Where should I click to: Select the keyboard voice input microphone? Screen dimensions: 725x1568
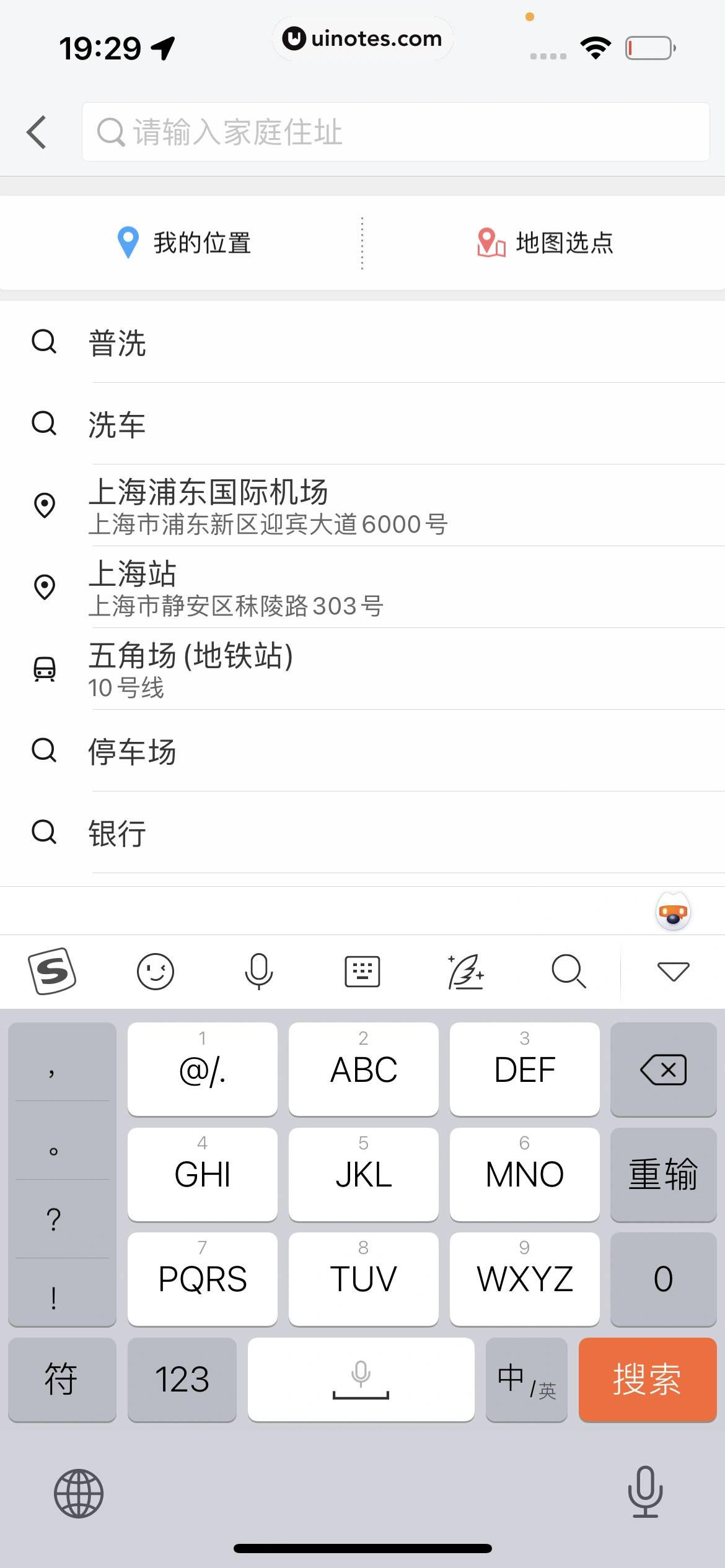[258, 971]
